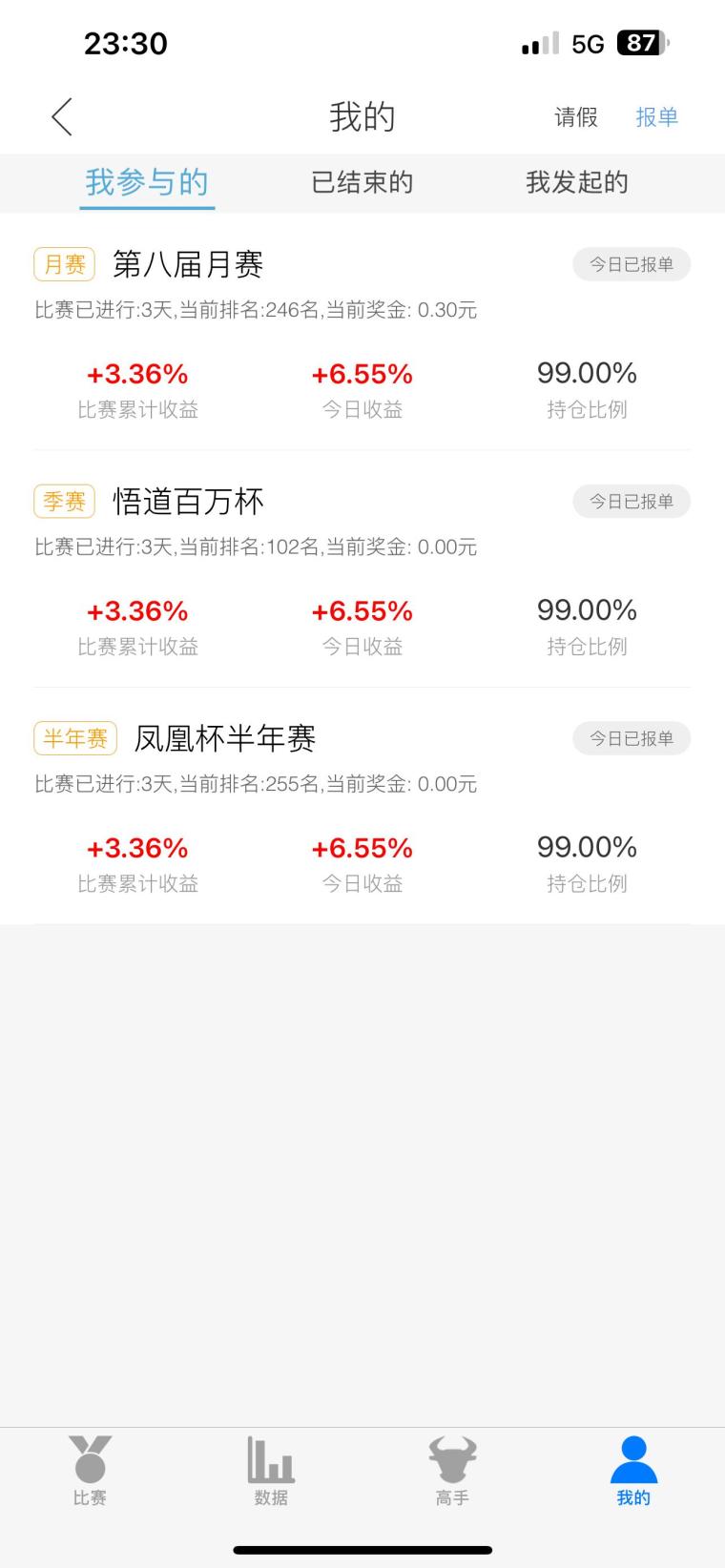
Task: Open the 悟道百万杯 competition card
Action: pyautogui.click(x=362, y=569)
